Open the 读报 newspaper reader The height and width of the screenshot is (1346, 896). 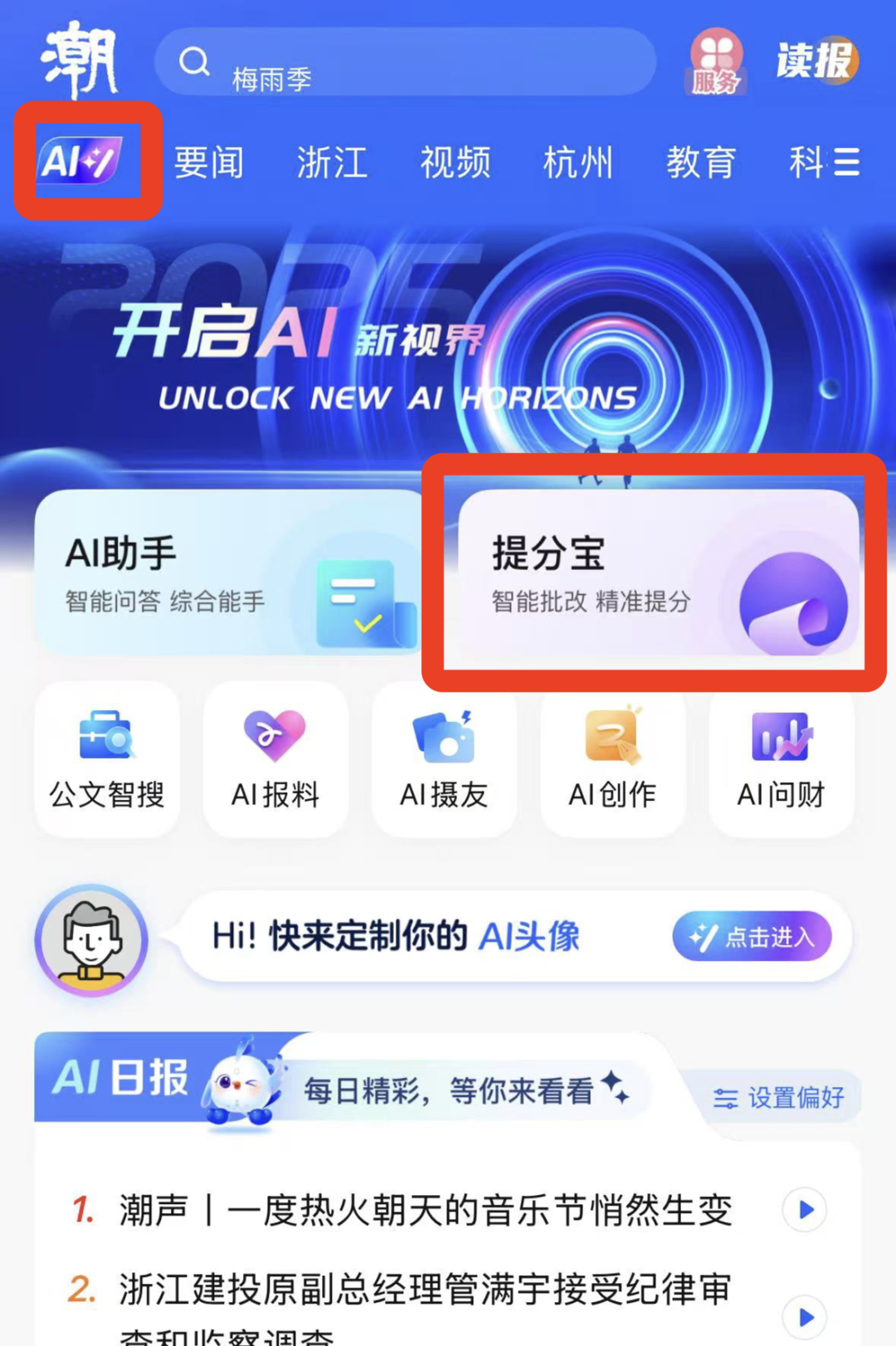pos(816,61)
